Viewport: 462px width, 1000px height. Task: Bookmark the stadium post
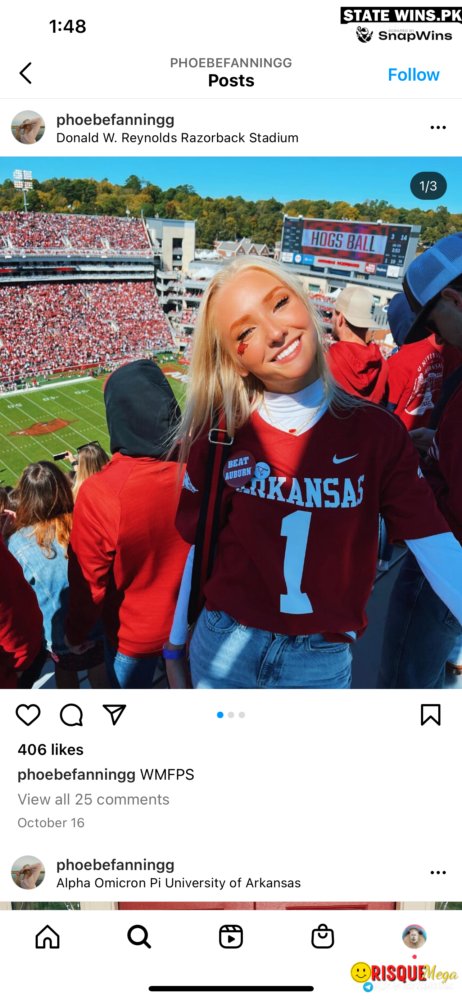pyautogui.click(x=431, y=715)
